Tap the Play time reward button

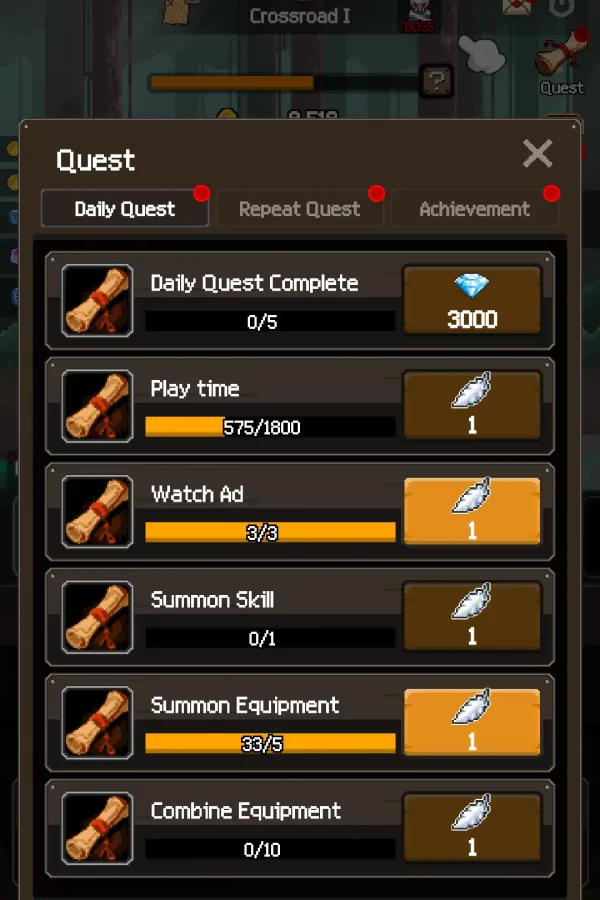(472, 406)
